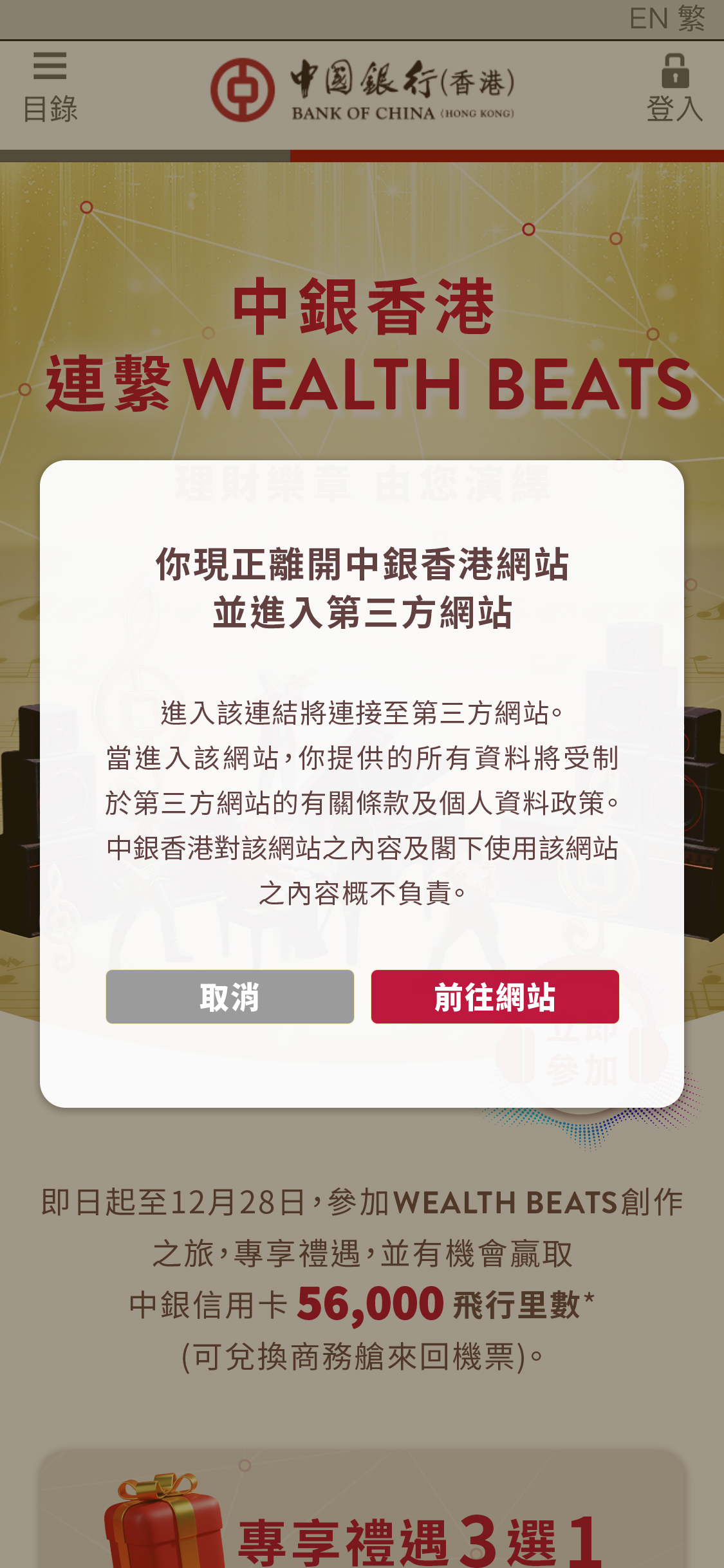
Task: Confirm with the 前往網站 button
Action: [x=495, y=996]
